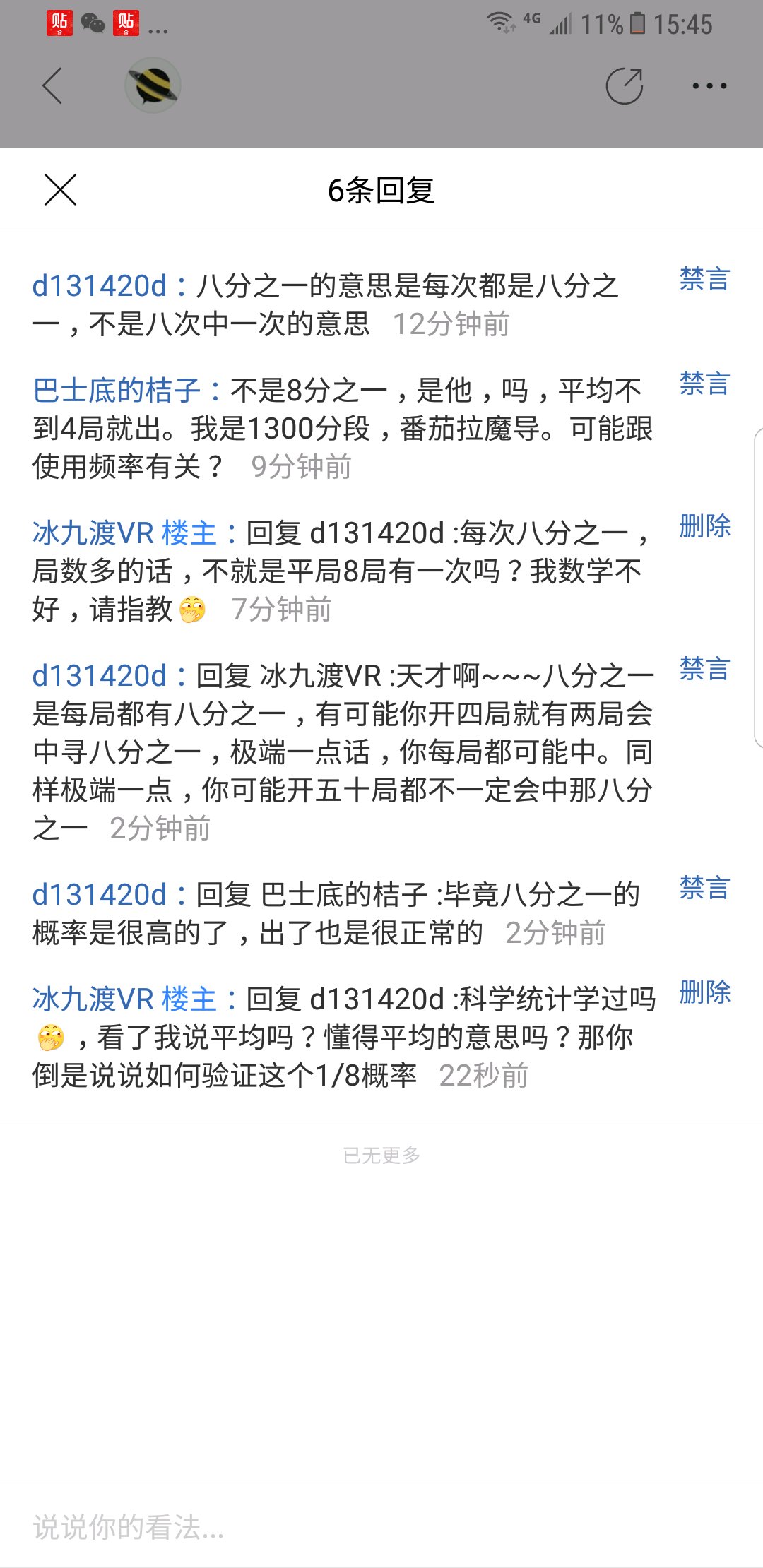This screenshot has height=1568, width=763.
Task: Open d131420d's profile from the 12分钟前 reply
Action: (100, 286)
